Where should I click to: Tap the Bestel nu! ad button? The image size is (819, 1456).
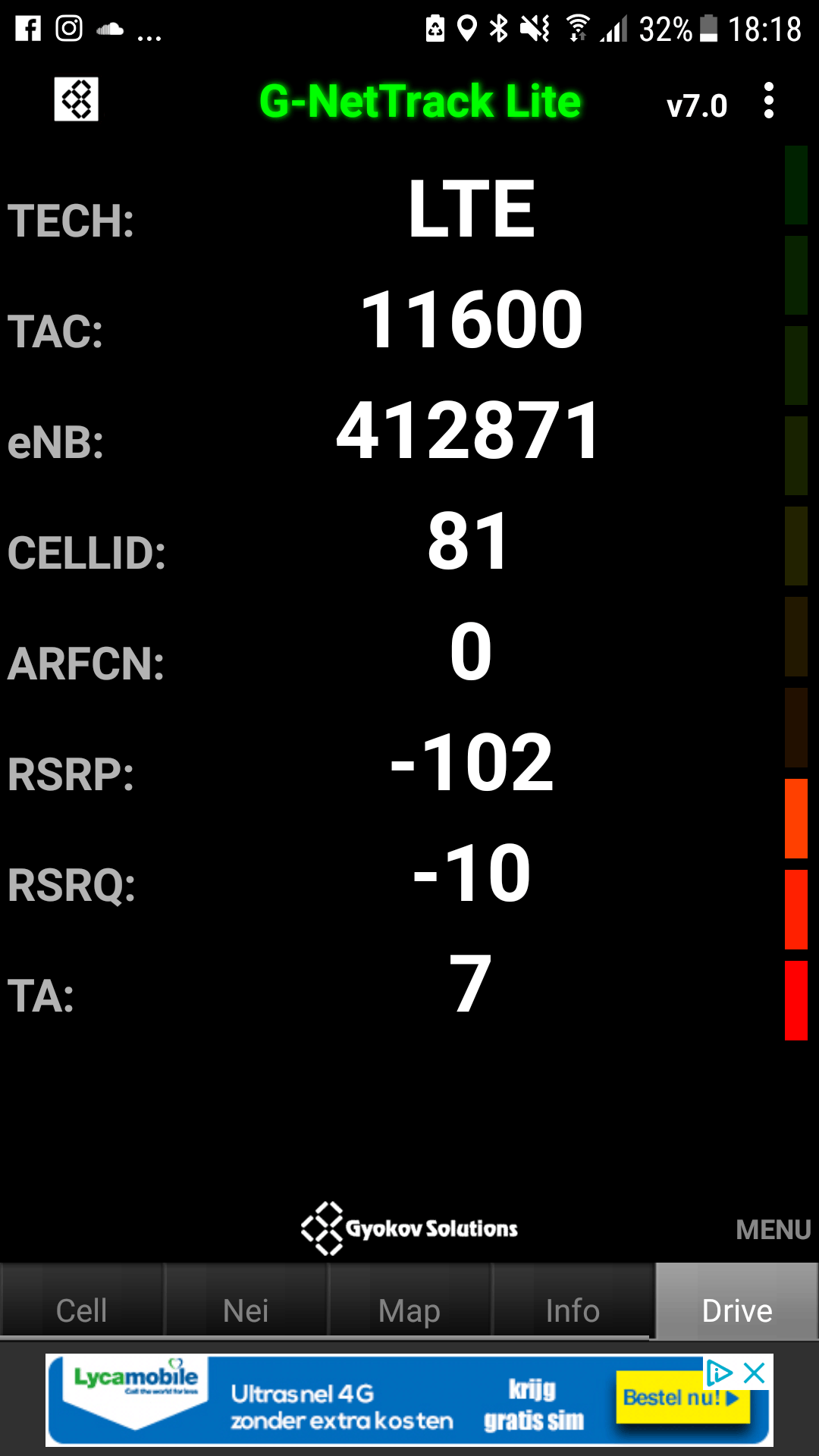click(x=682, y=1398)
